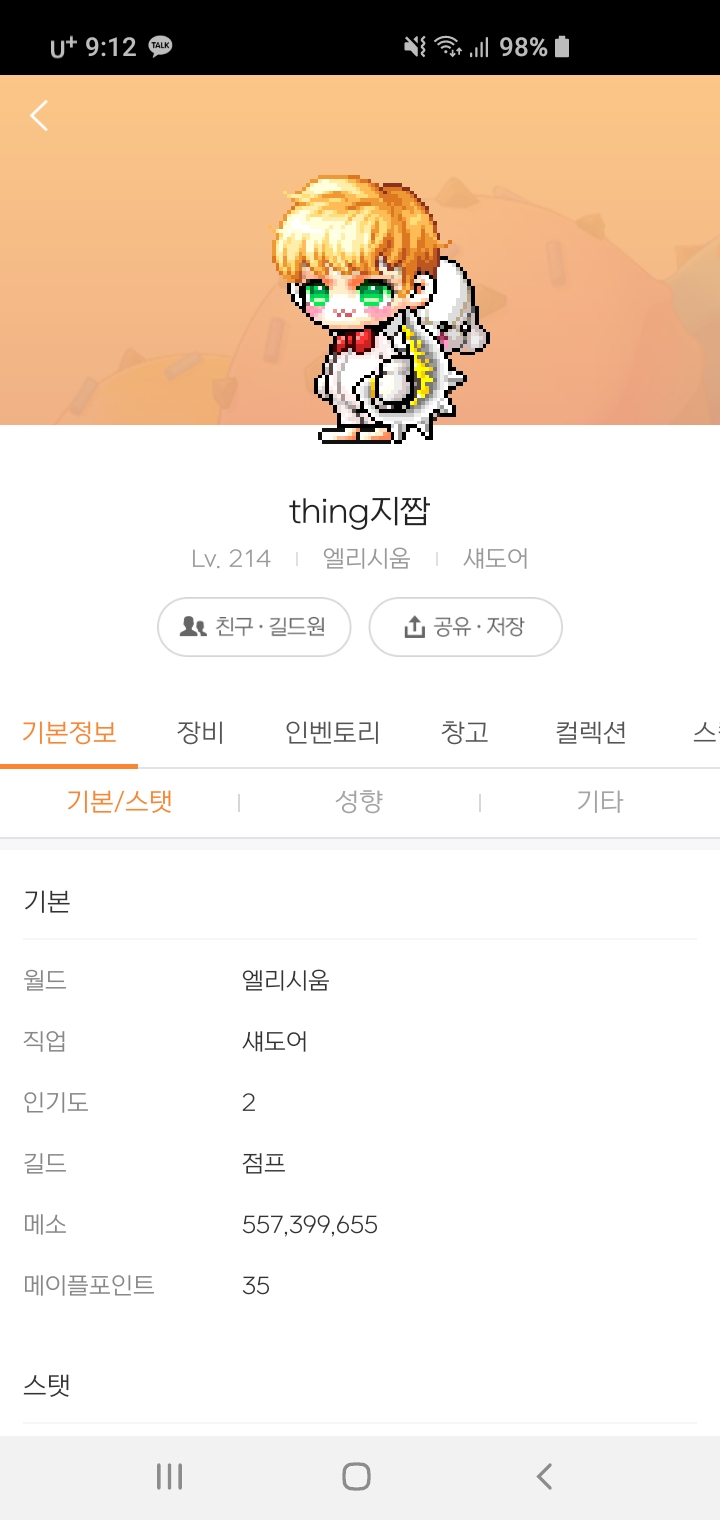Switch to the 기본정보 tab
The height and width of the screenshot is (1520, 720).
point(69,733)
